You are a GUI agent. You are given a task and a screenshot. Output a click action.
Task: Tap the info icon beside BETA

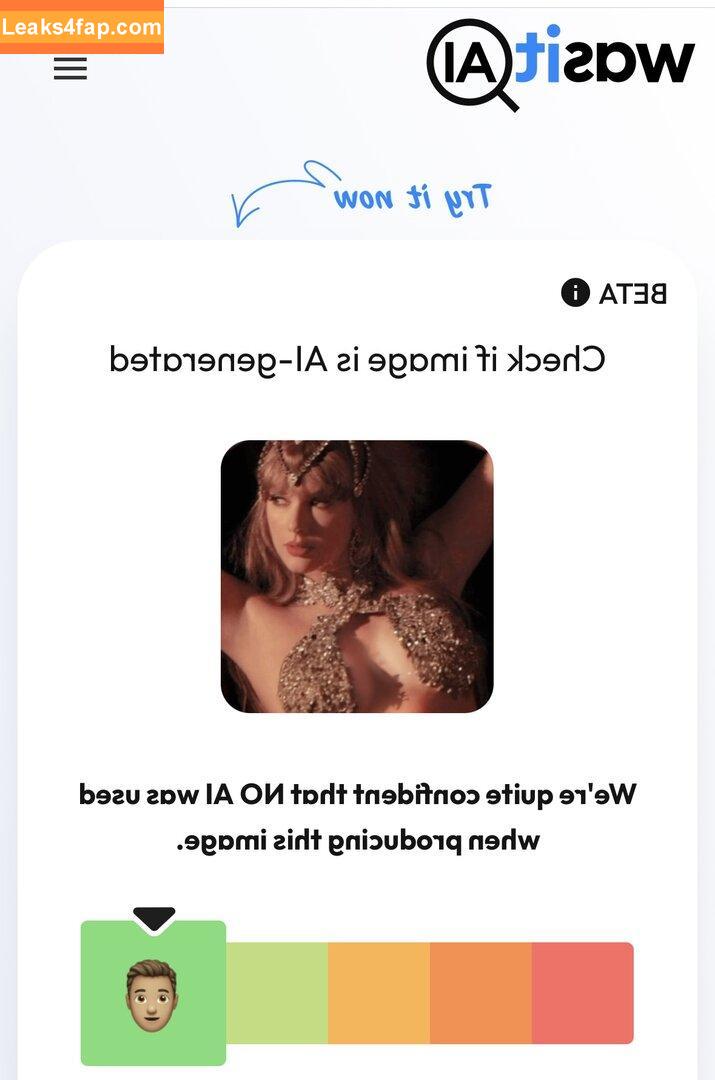coord(575,292)
